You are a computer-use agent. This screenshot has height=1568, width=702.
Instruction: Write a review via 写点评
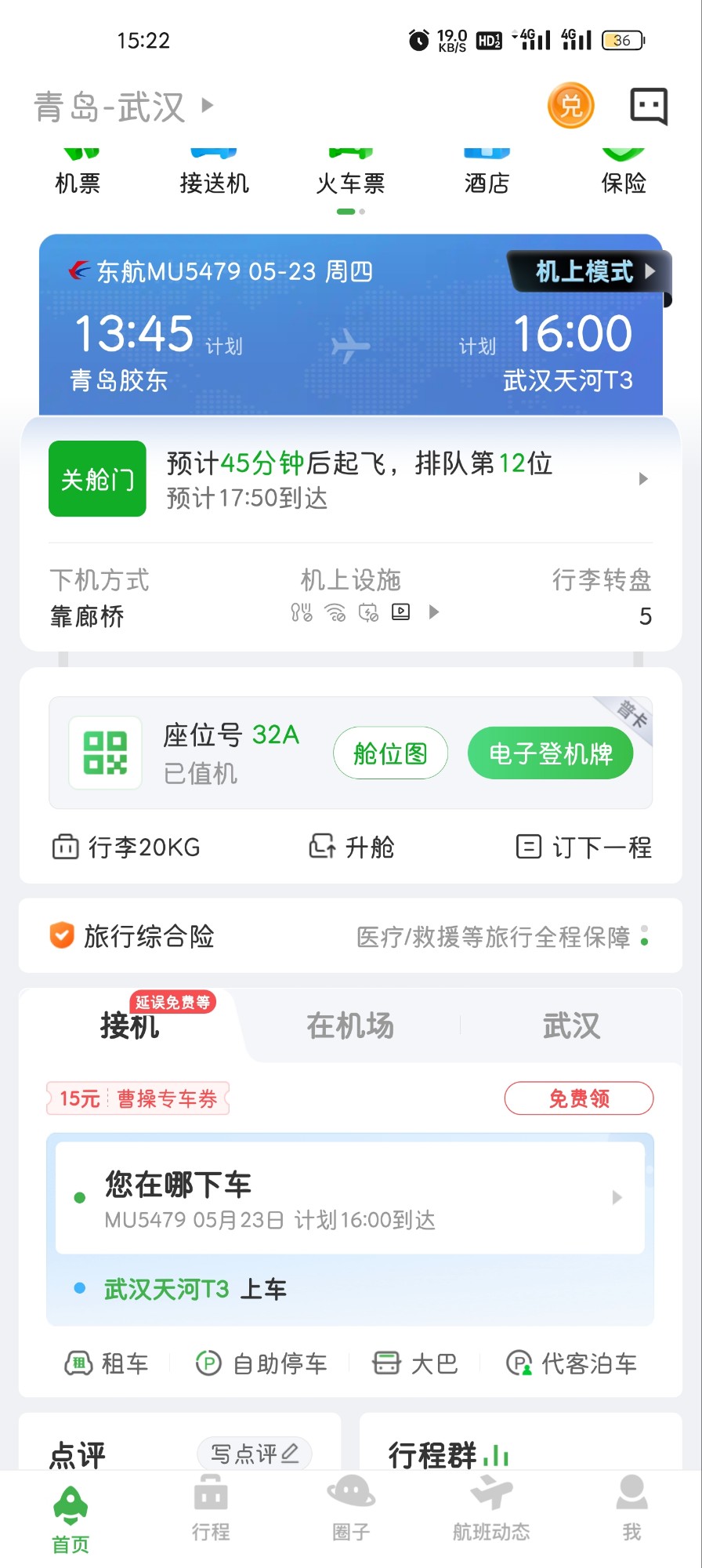click(x=254, y=1454)
